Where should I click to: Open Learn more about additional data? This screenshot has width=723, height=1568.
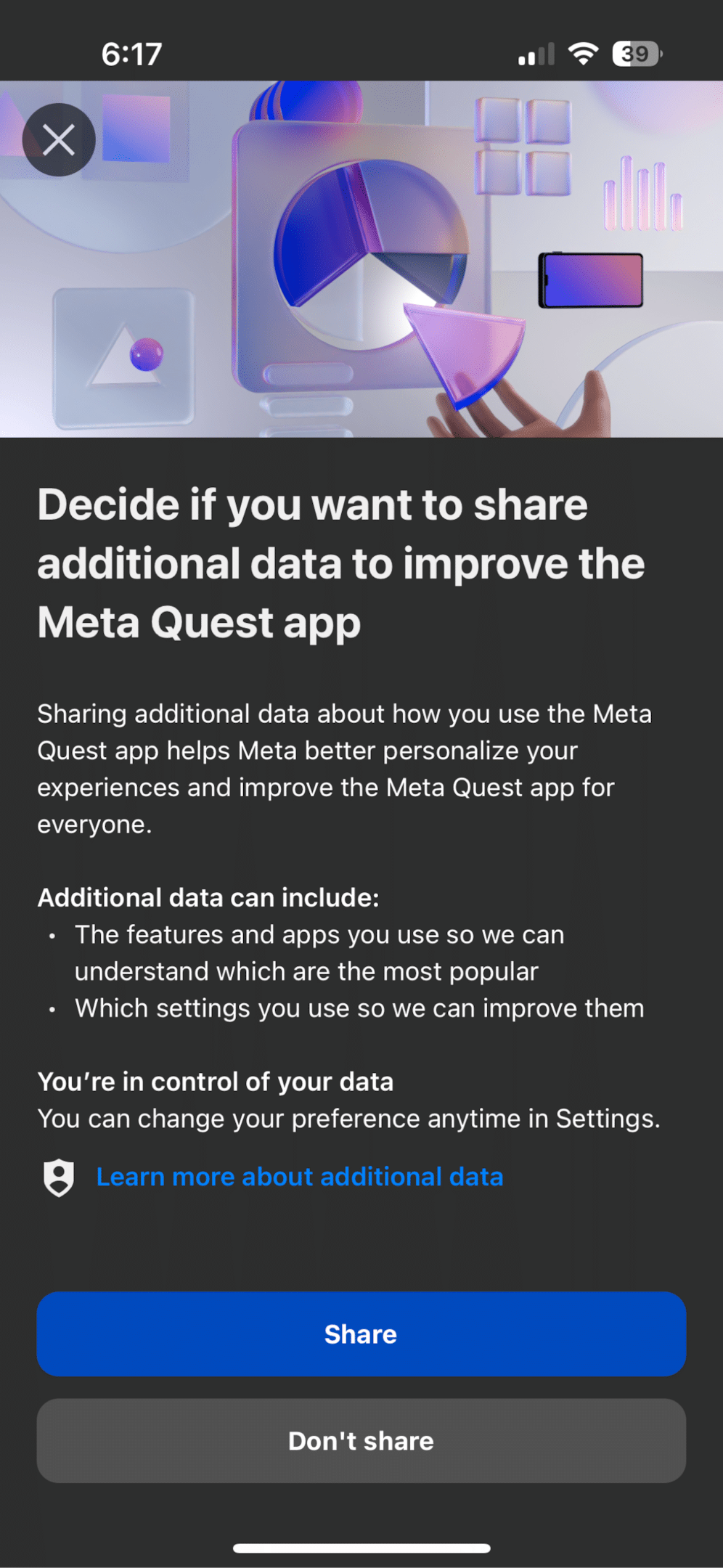tap(299, 1176)
